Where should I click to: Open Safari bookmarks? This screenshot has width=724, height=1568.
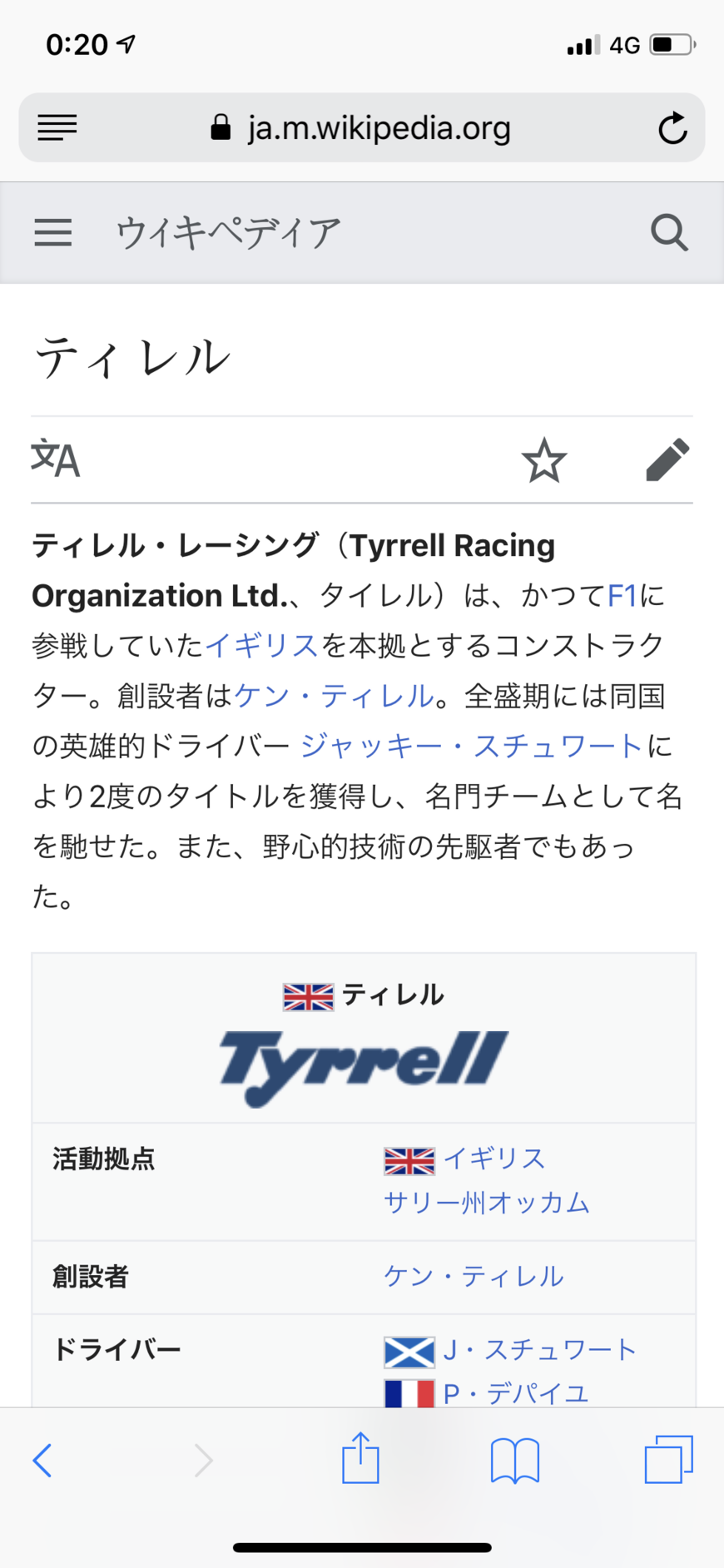pyautogui.click(x=515, y=1461)
